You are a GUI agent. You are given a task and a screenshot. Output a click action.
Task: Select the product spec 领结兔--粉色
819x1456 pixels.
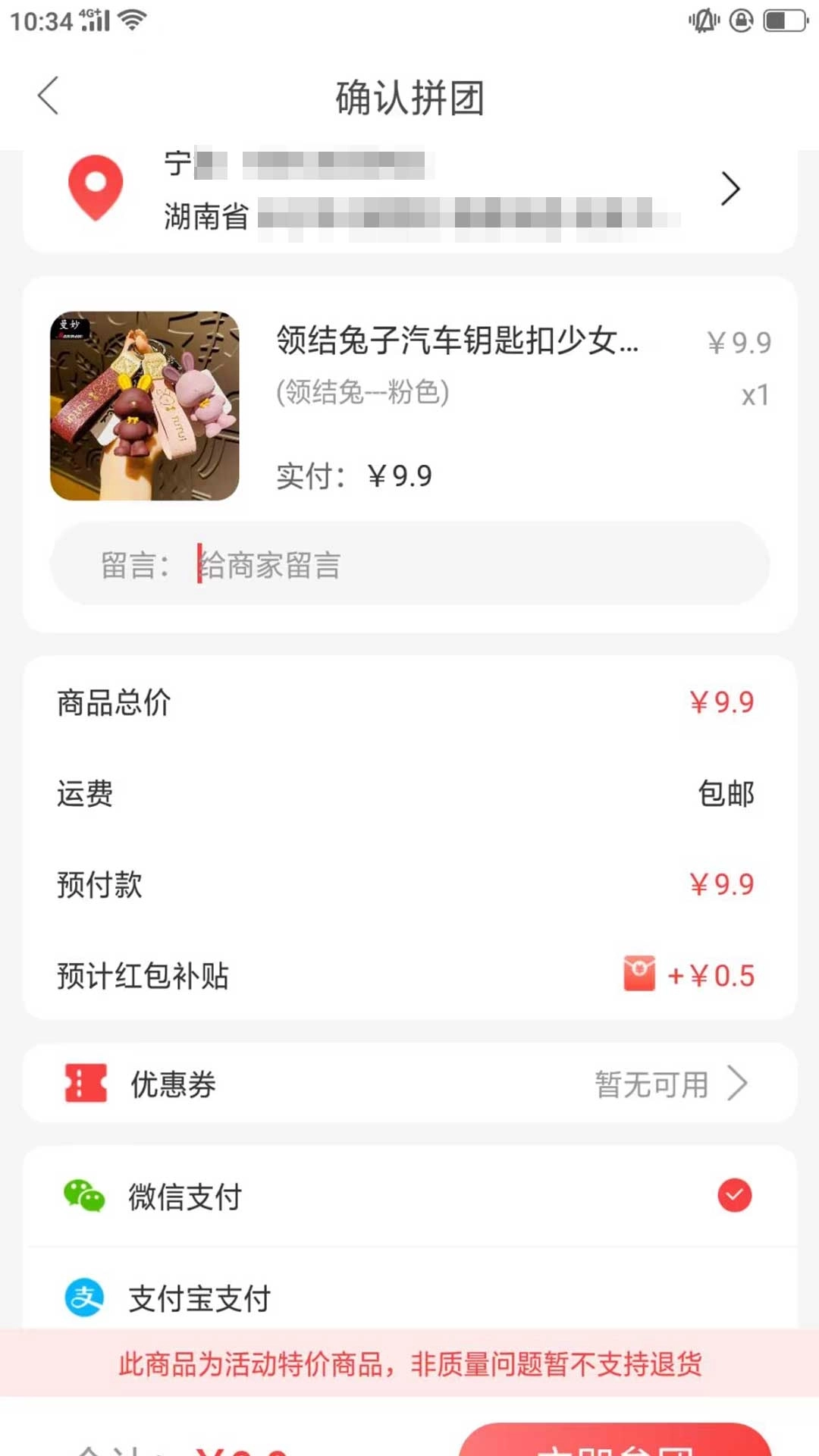tap(362, 391)
